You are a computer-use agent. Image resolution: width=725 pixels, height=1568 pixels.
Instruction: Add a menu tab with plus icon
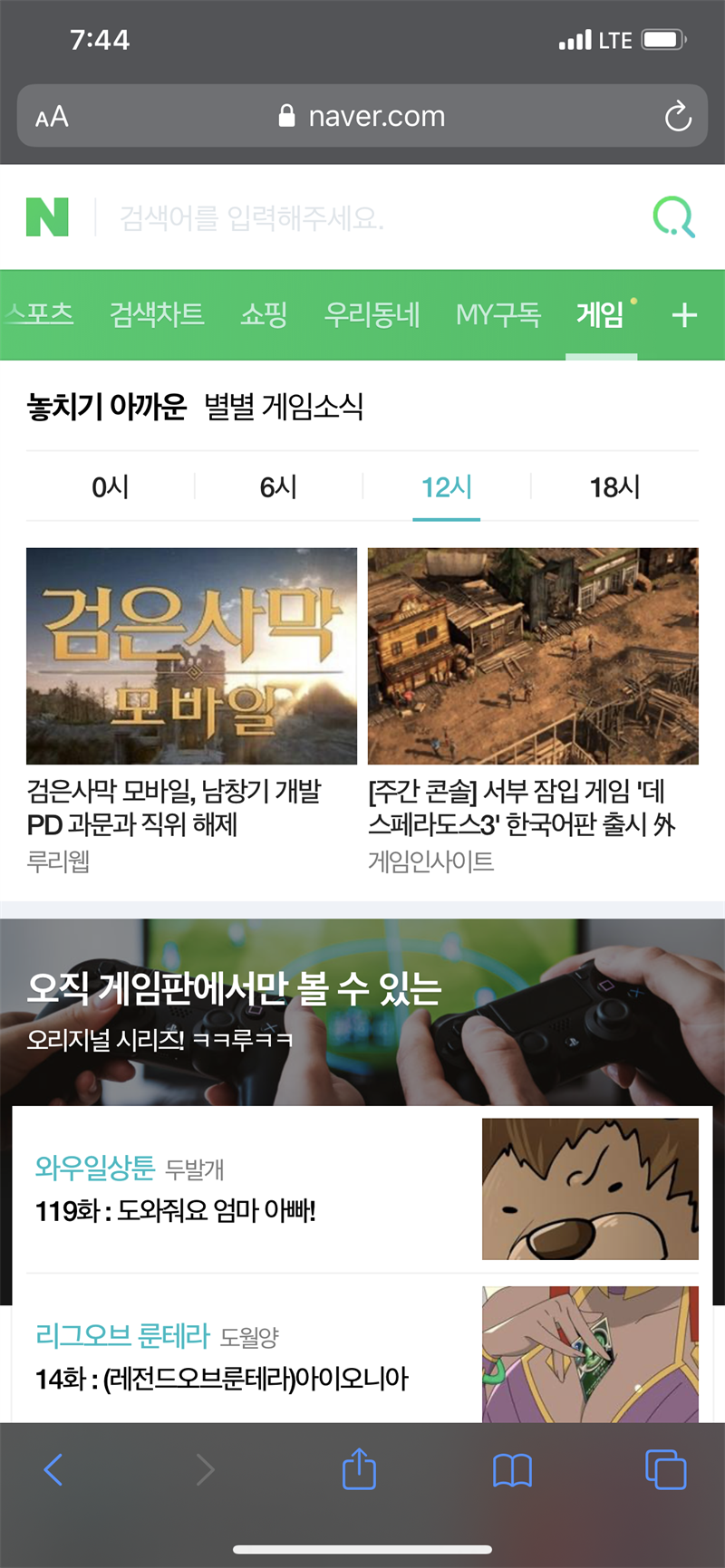pyautogui.click(x=684, y=315)
